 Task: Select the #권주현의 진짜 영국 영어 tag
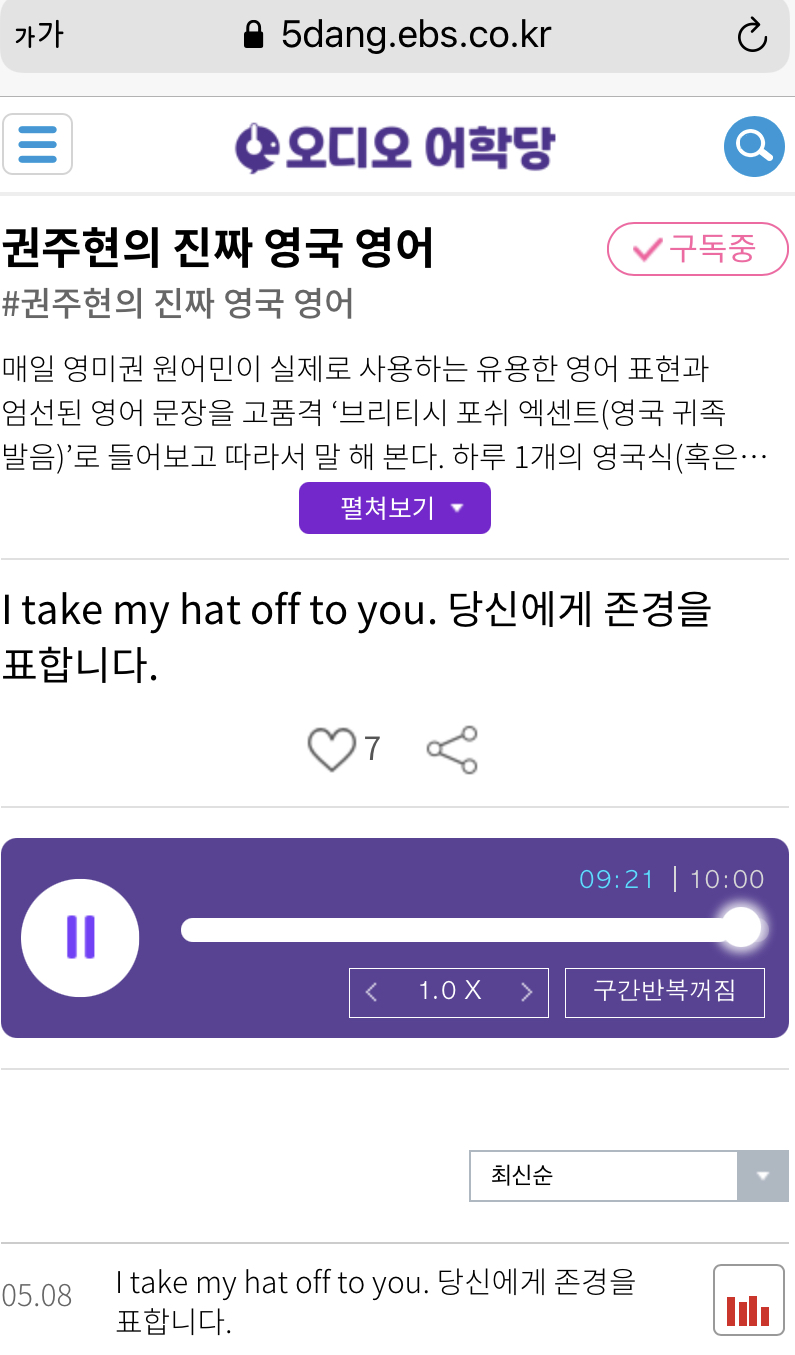180,303
